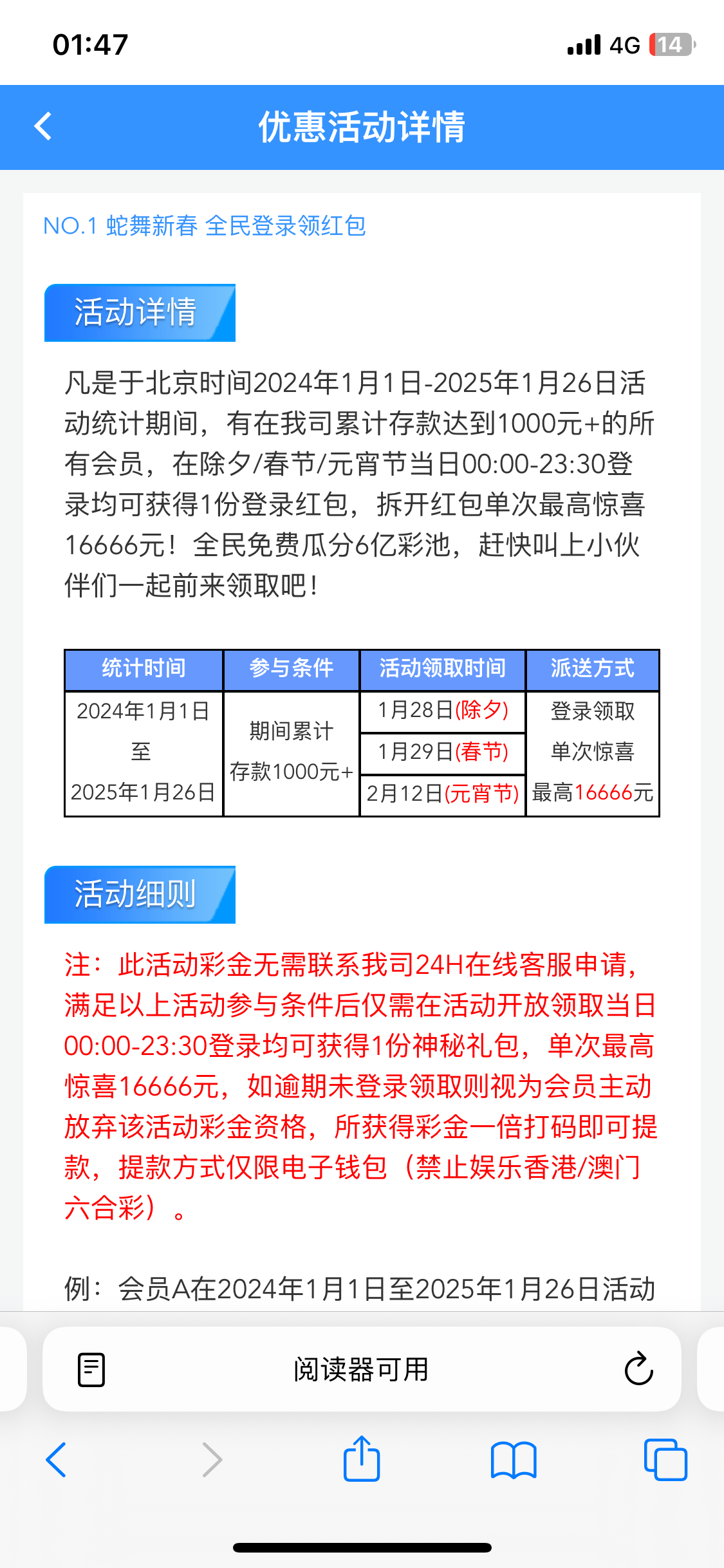Viewport: 724px width, 1568px height.
Task: Tap the 阅读器可用 address bar
Action: click(x=361, y=1369)
